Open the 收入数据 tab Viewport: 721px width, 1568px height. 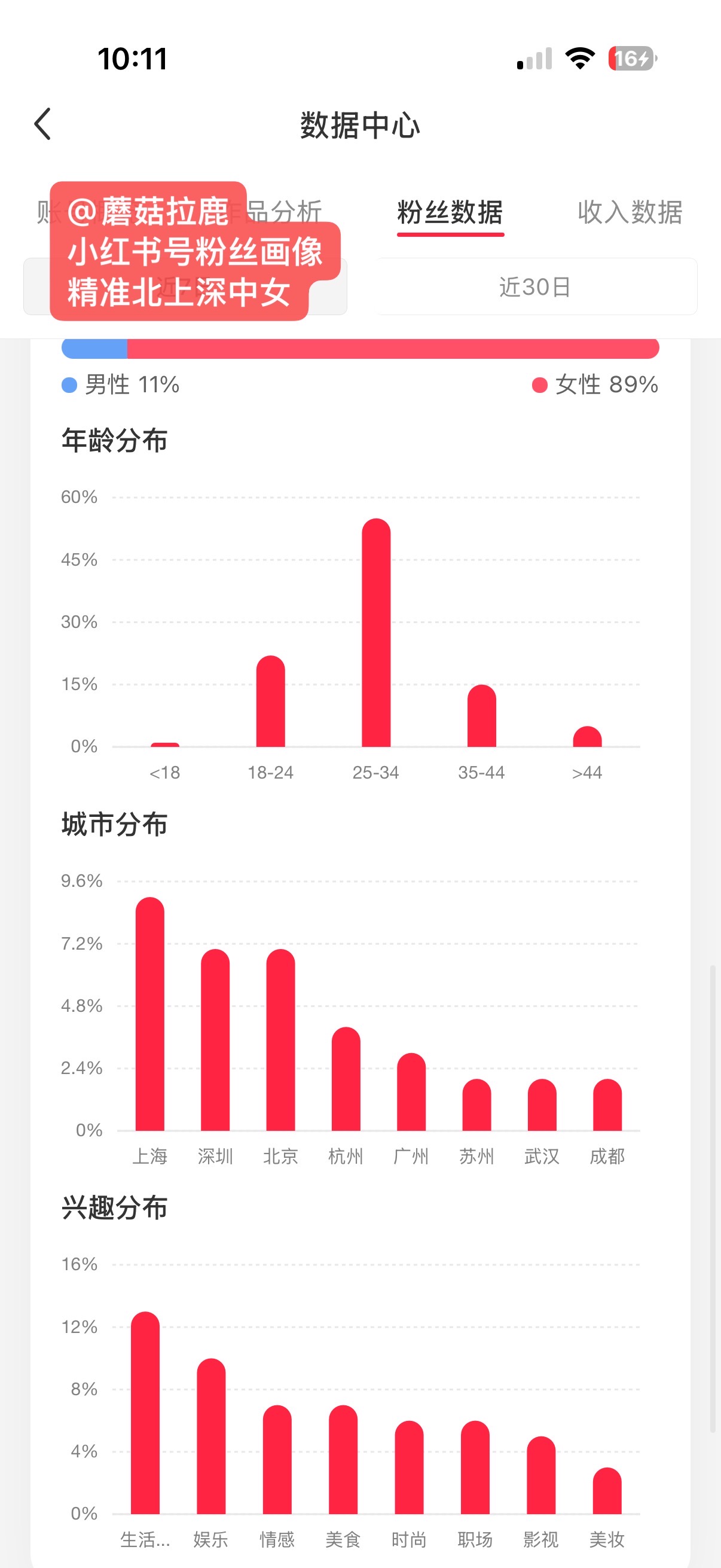630,212
